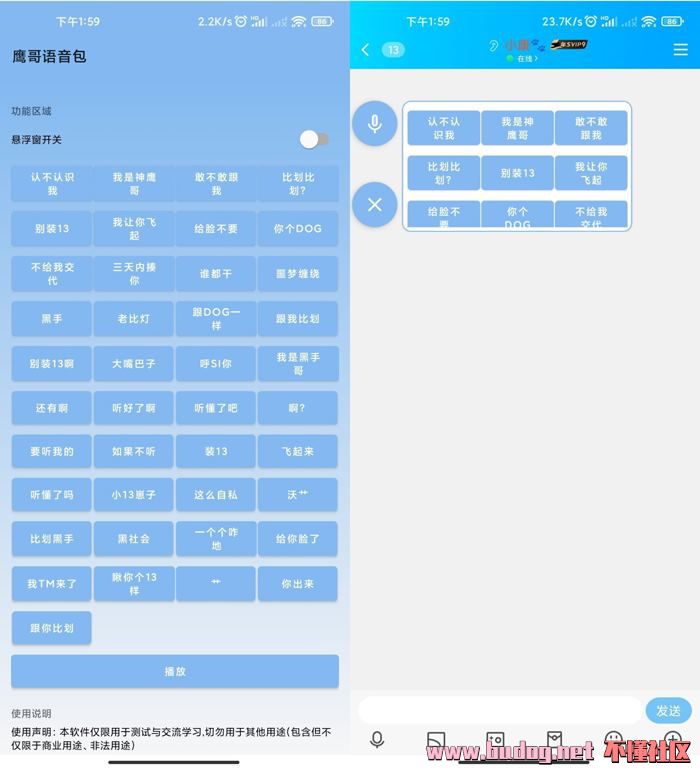Screen dimensions: 700x772
Task: Go back from the chat
Action: tap(365, 50)
